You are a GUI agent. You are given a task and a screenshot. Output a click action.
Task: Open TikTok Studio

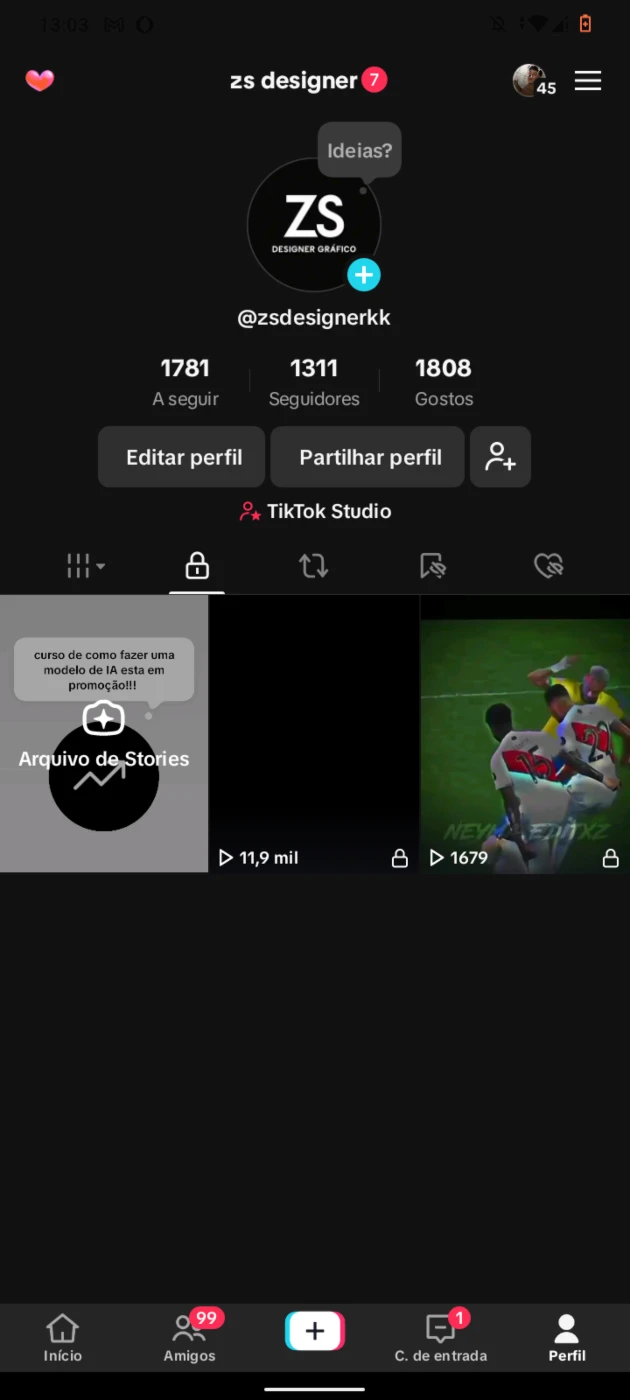point(315,511)
